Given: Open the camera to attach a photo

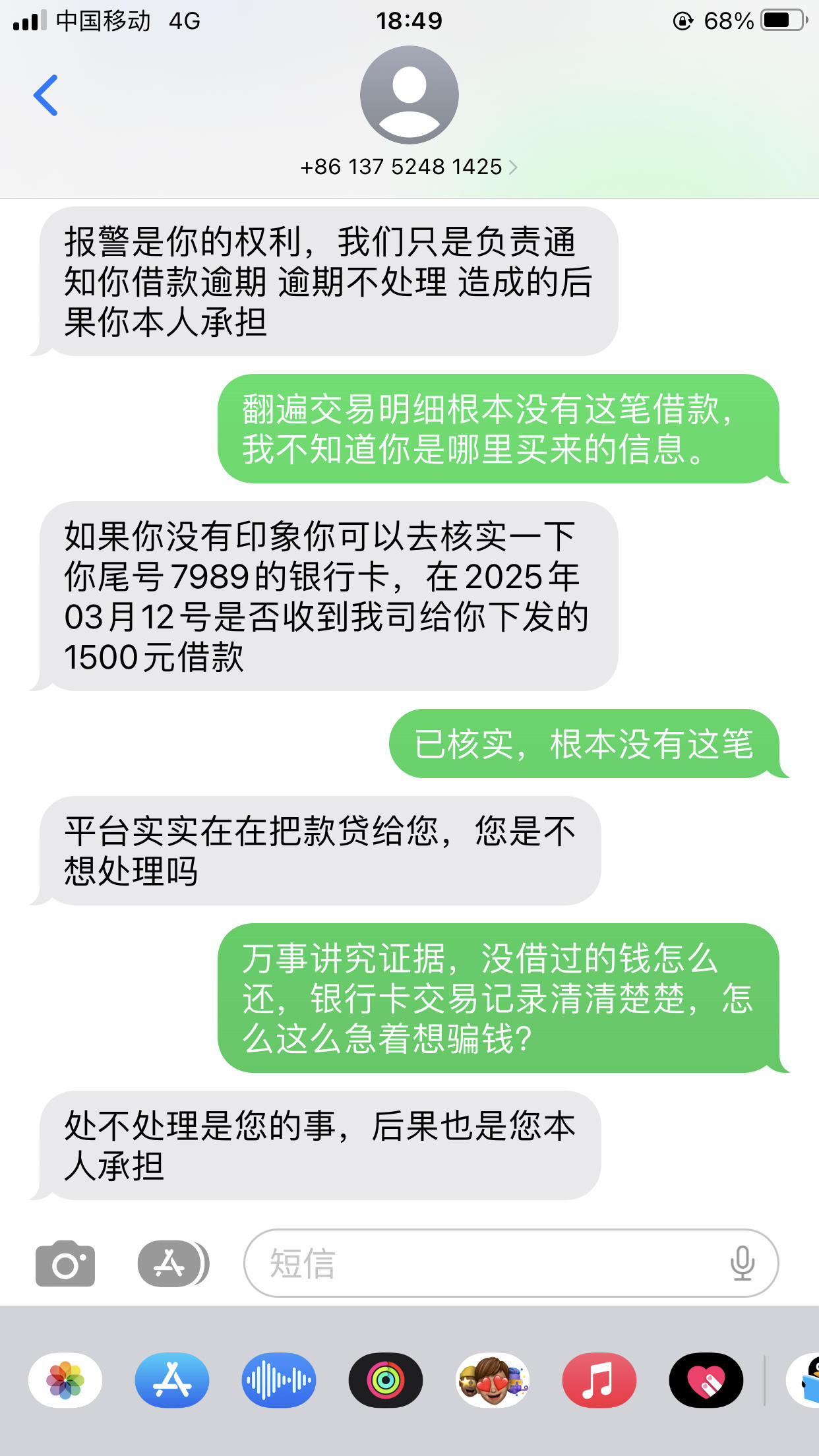Looking at the screenshot, I should [65, 1263].
